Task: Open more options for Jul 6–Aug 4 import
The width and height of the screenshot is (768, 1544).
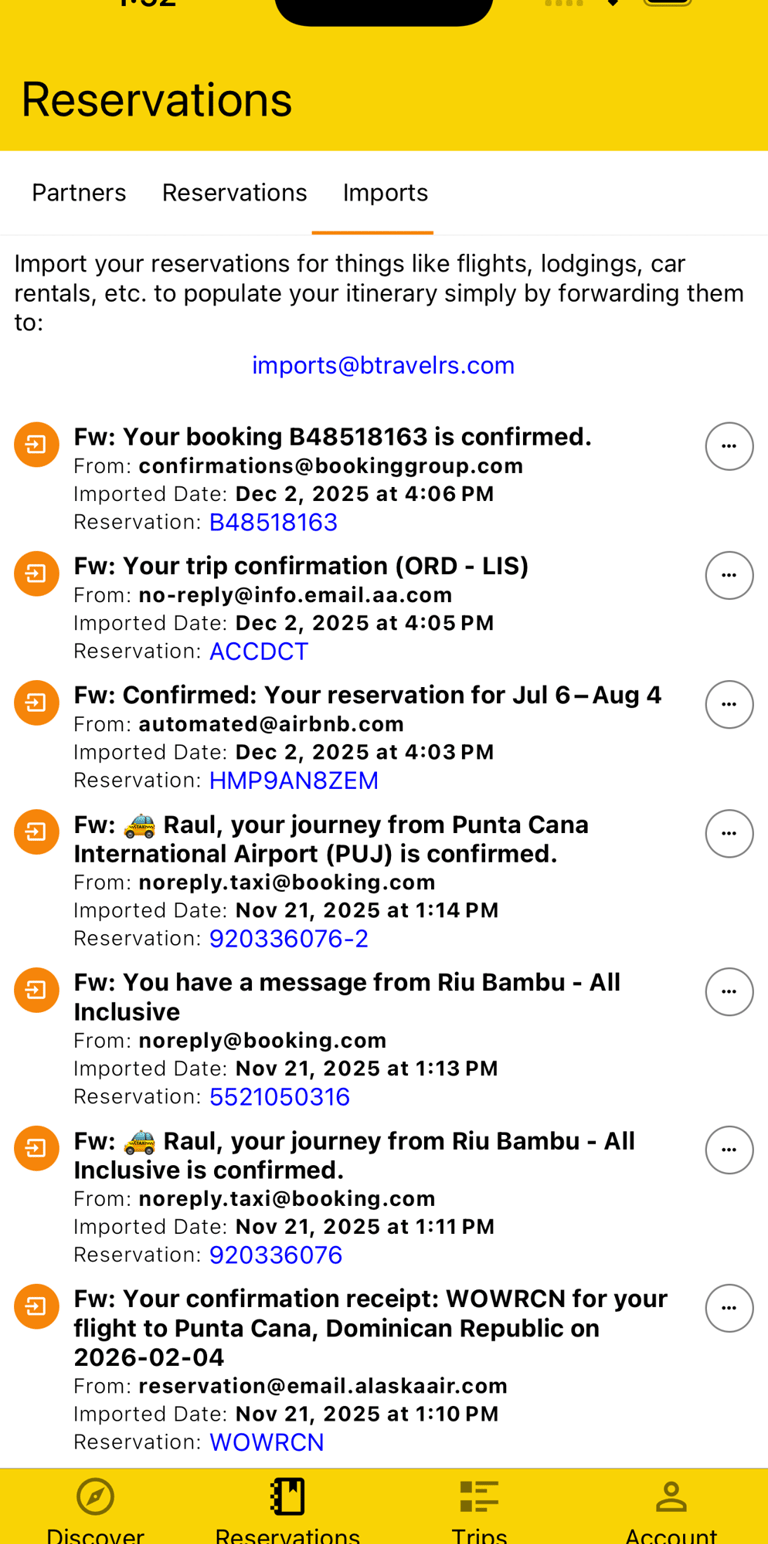Action: click(x=729, y=704)
